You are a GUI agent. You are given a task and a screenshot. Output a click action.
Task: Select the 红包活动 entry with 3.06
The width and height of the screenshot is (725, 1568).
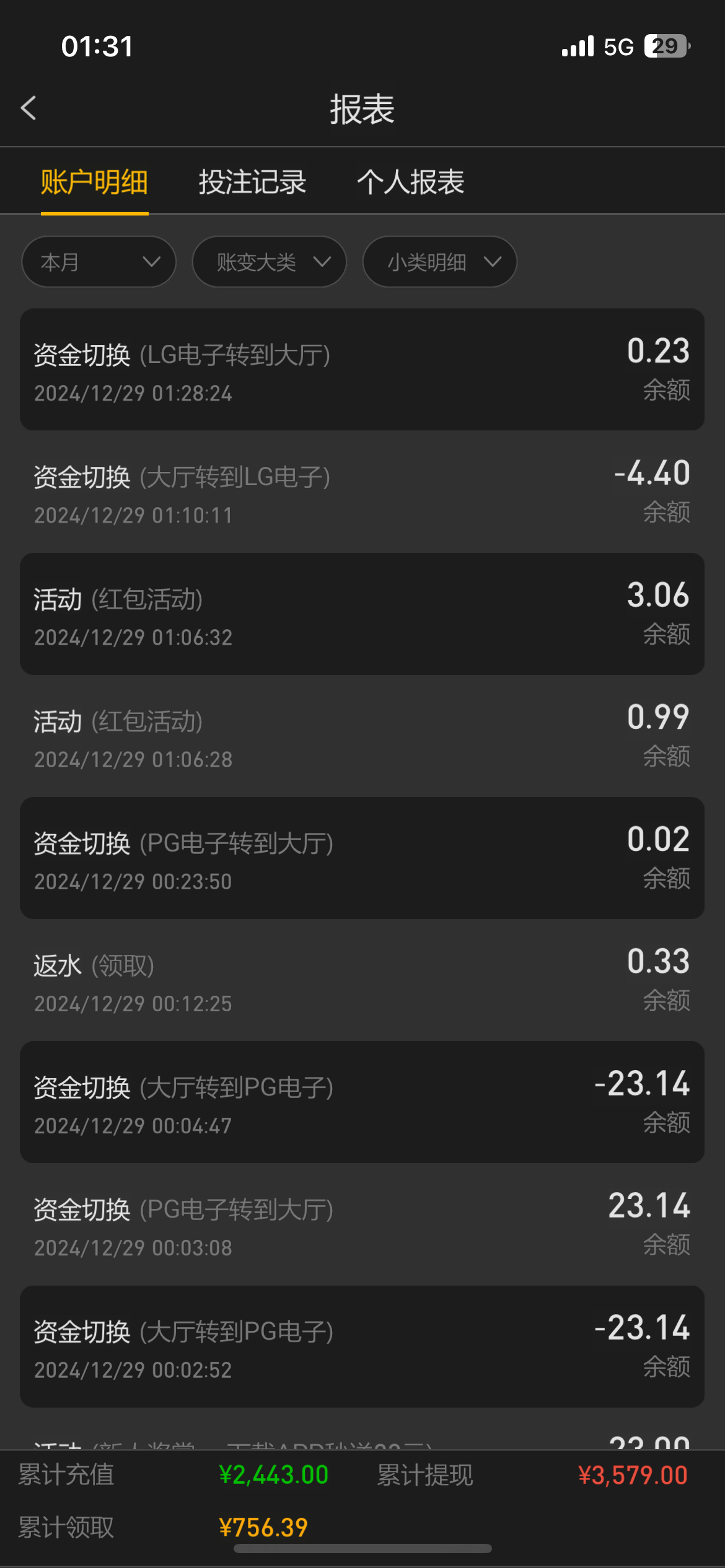click(362, 613)
